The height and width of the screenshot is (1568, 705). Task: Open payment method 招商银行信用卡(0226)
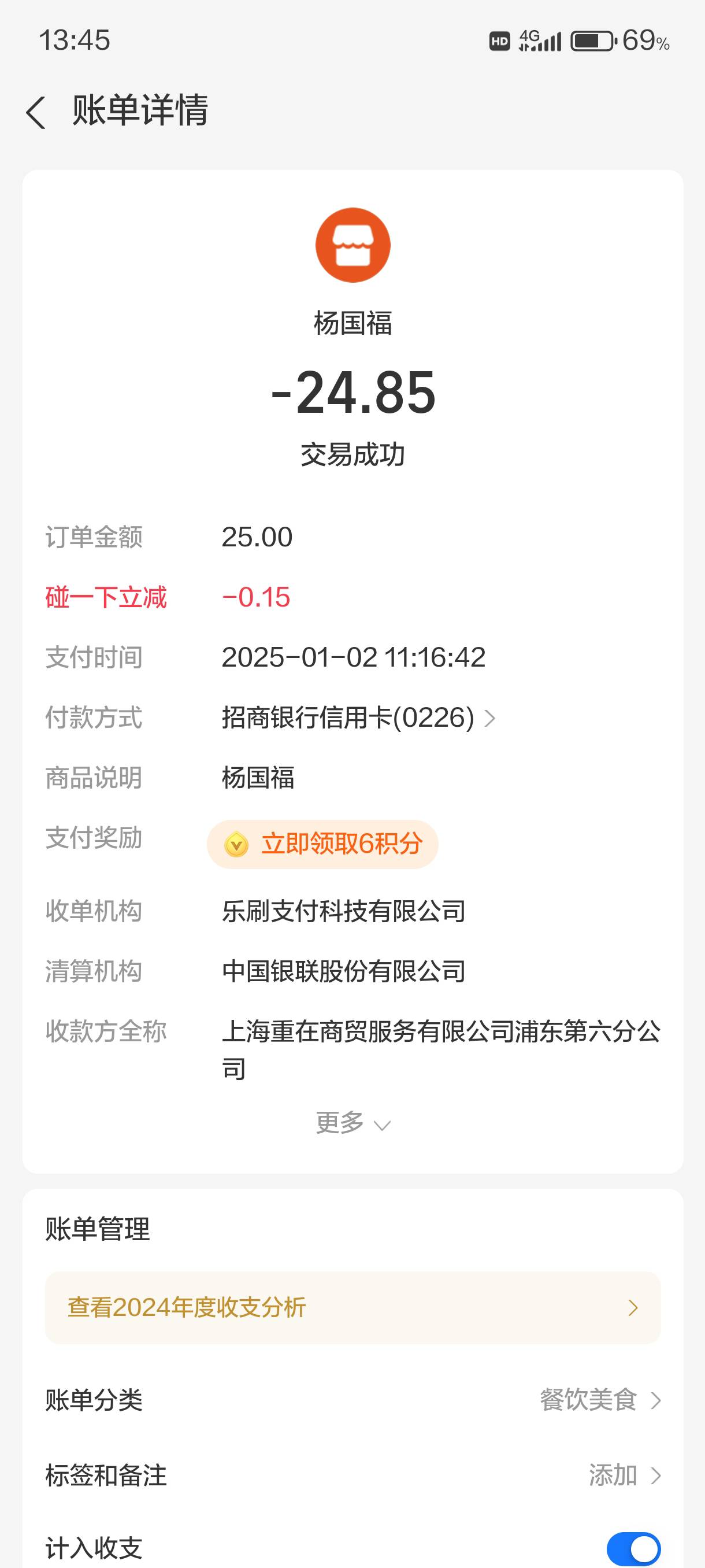click(359, 718)
